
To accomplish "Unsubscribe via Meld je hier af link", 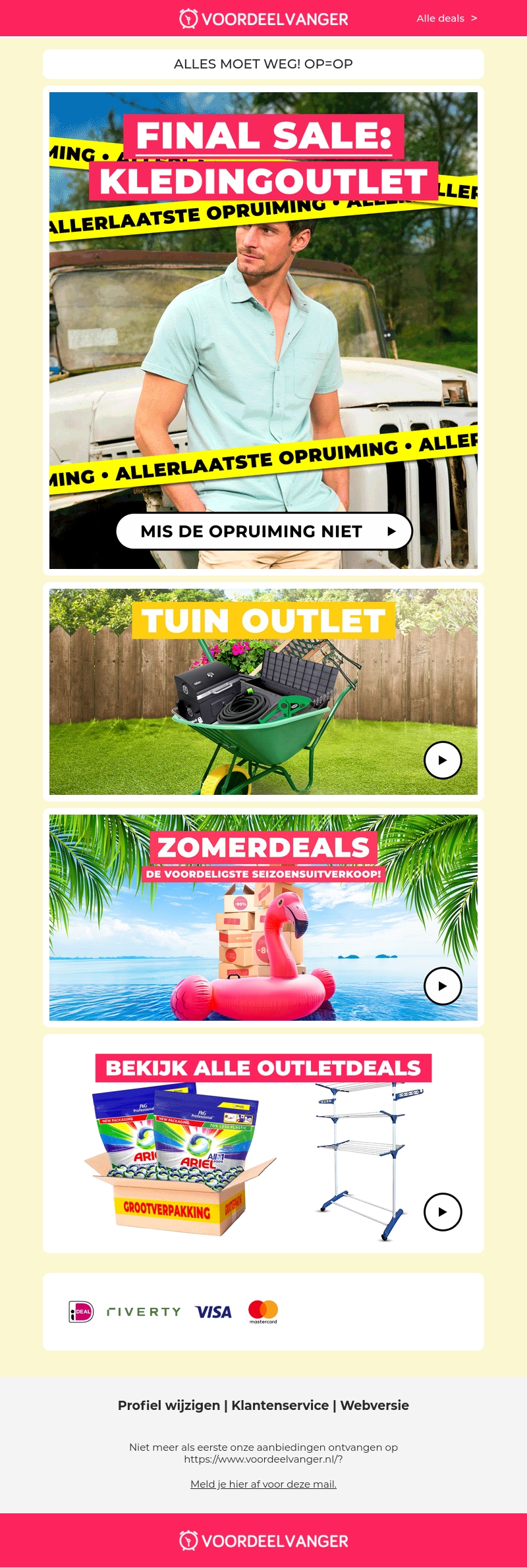I will 263,1484.
